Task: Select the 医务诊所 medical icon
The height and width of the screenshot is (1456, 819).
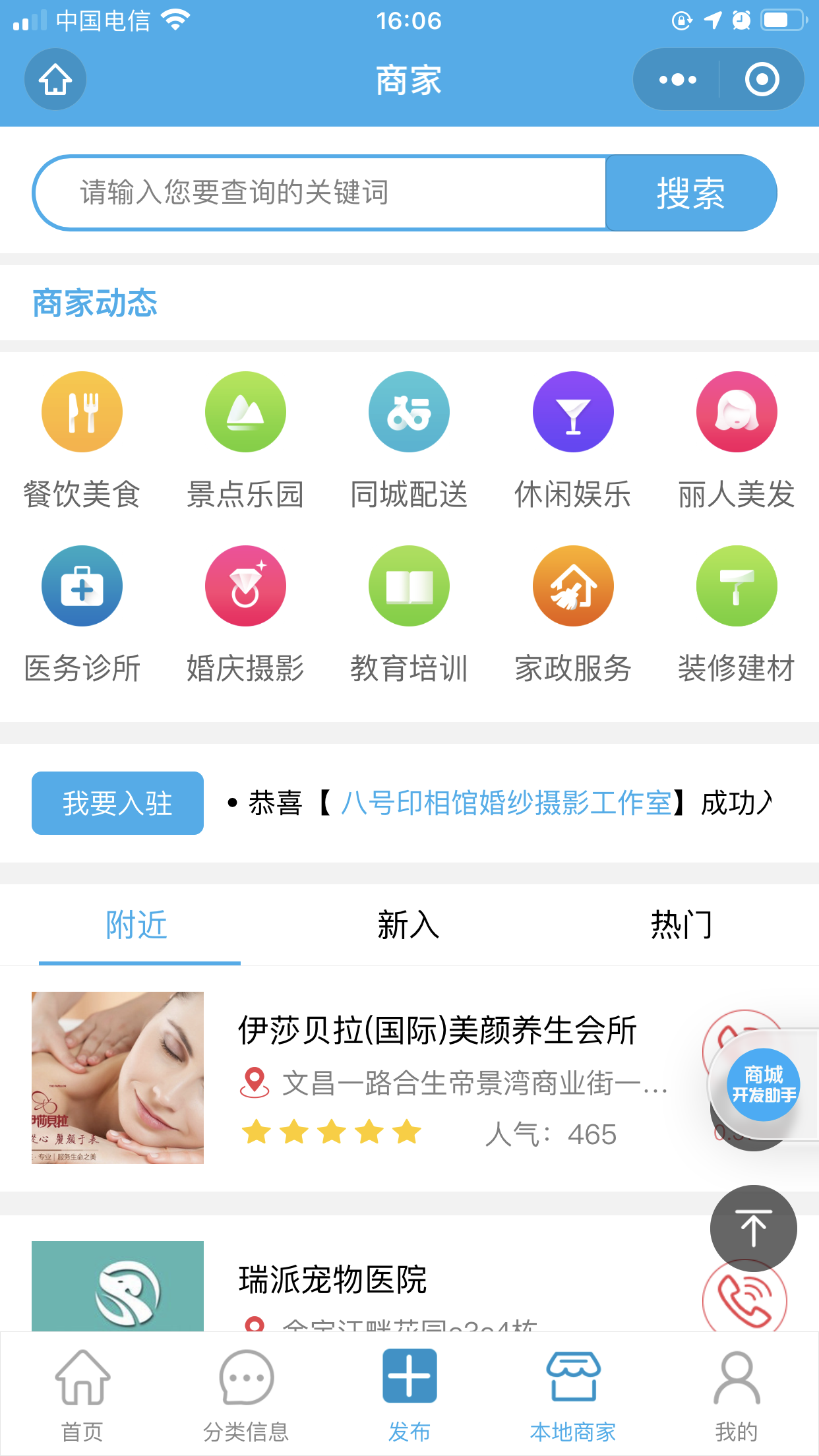Action: 81,586
